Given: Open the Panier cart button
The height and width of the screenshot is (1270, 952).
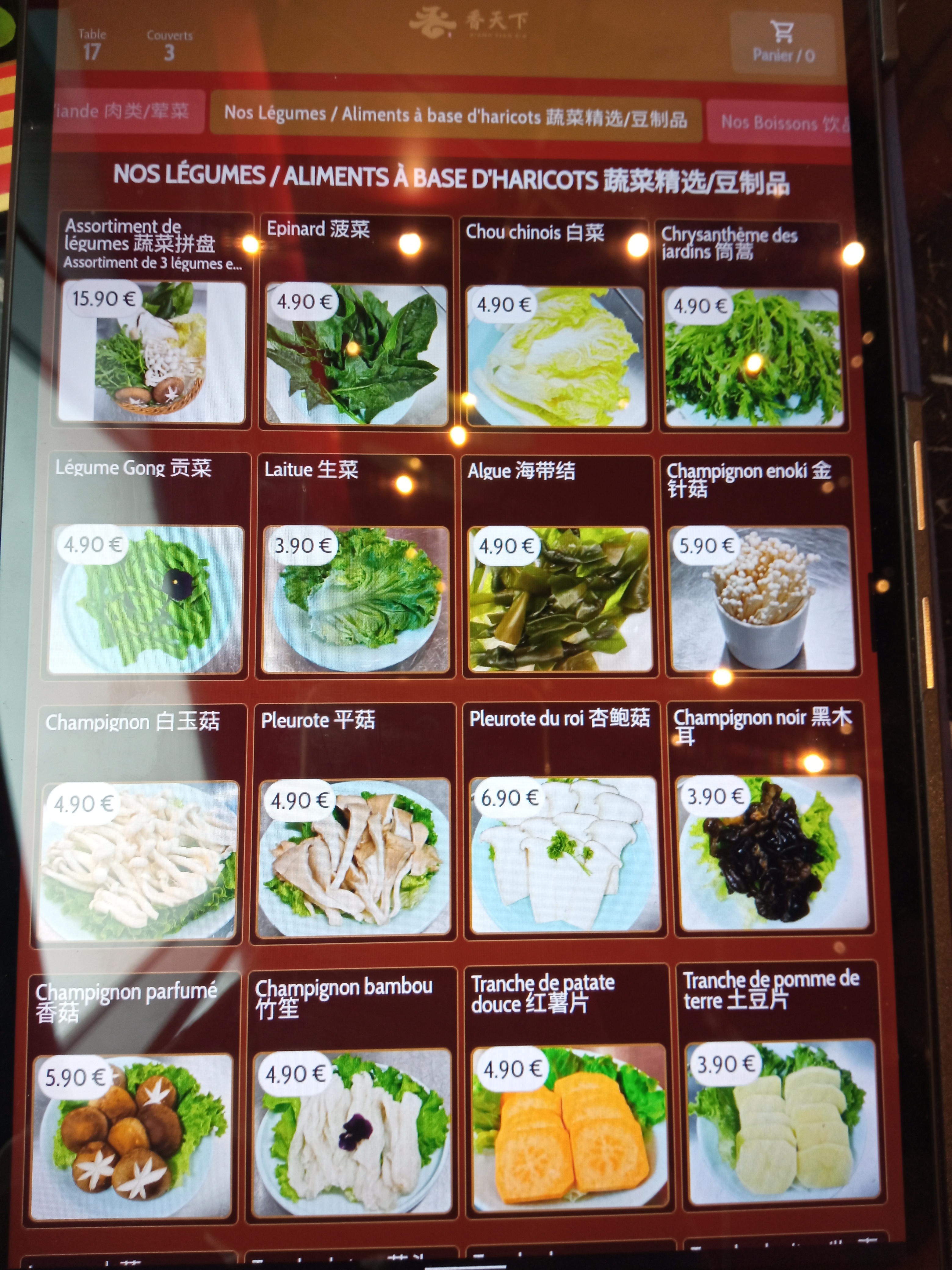Looking at the screenshot, I should point(783,42).
